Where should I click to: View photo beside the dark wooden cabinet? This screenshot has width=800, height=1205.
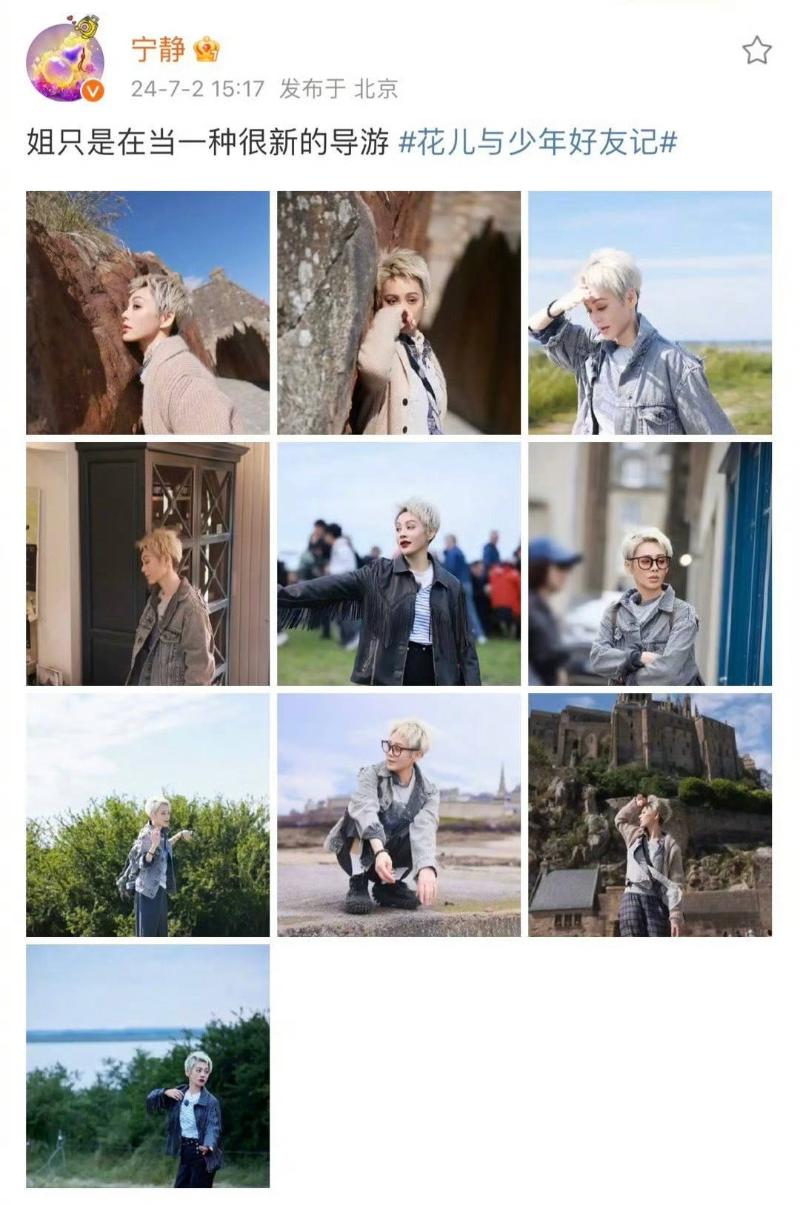148,563
